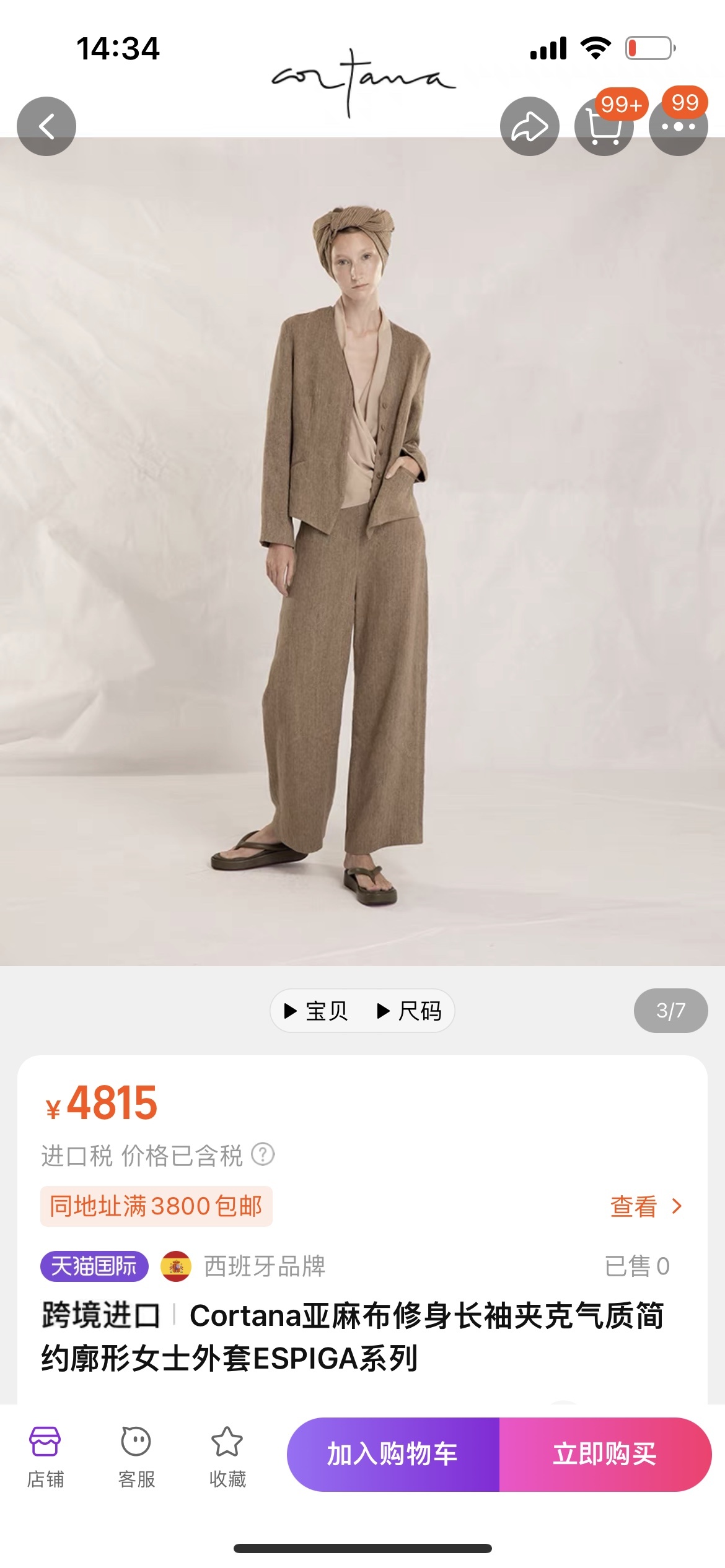
Task: Share this product
Action: click(529, 126)
